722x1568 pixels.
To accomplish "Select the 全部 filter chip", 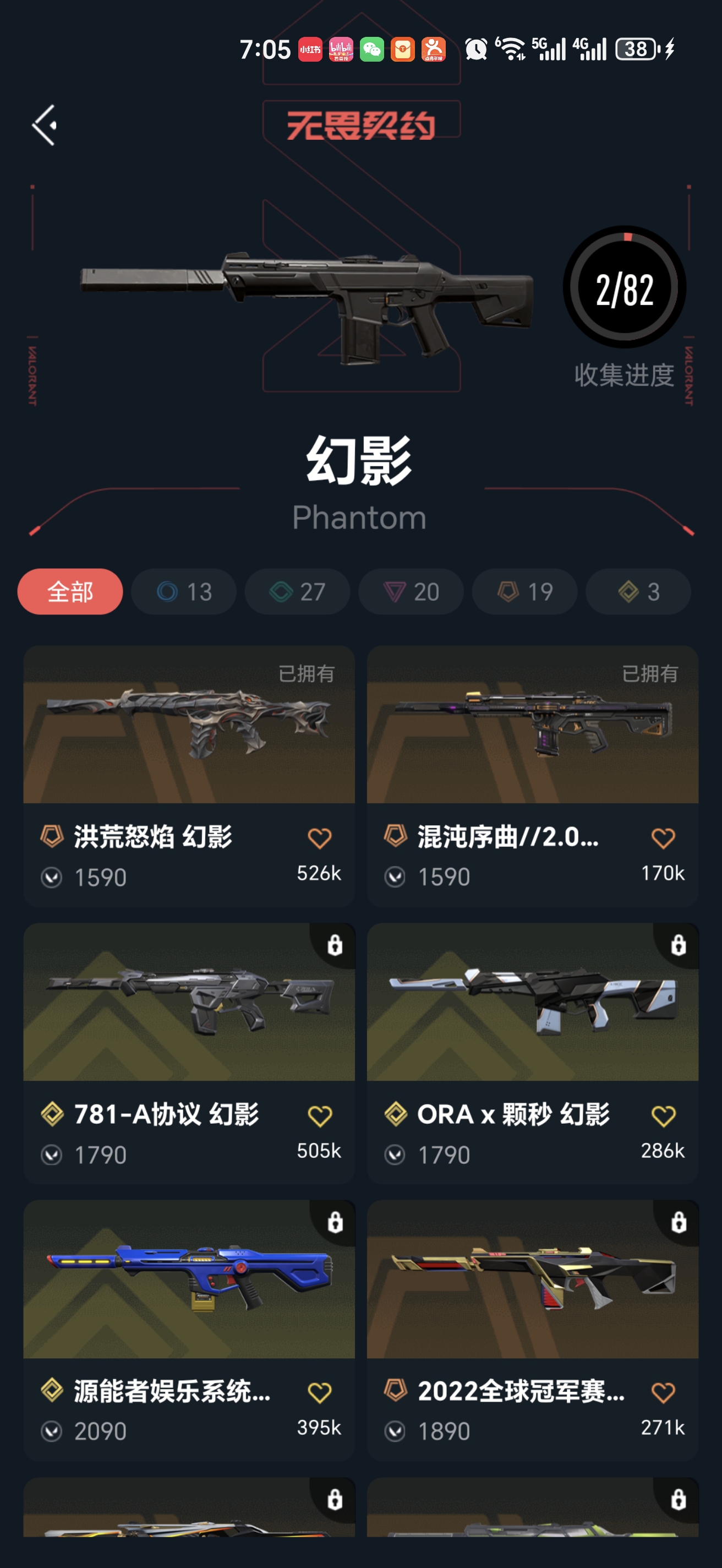I will click(70, 592).
